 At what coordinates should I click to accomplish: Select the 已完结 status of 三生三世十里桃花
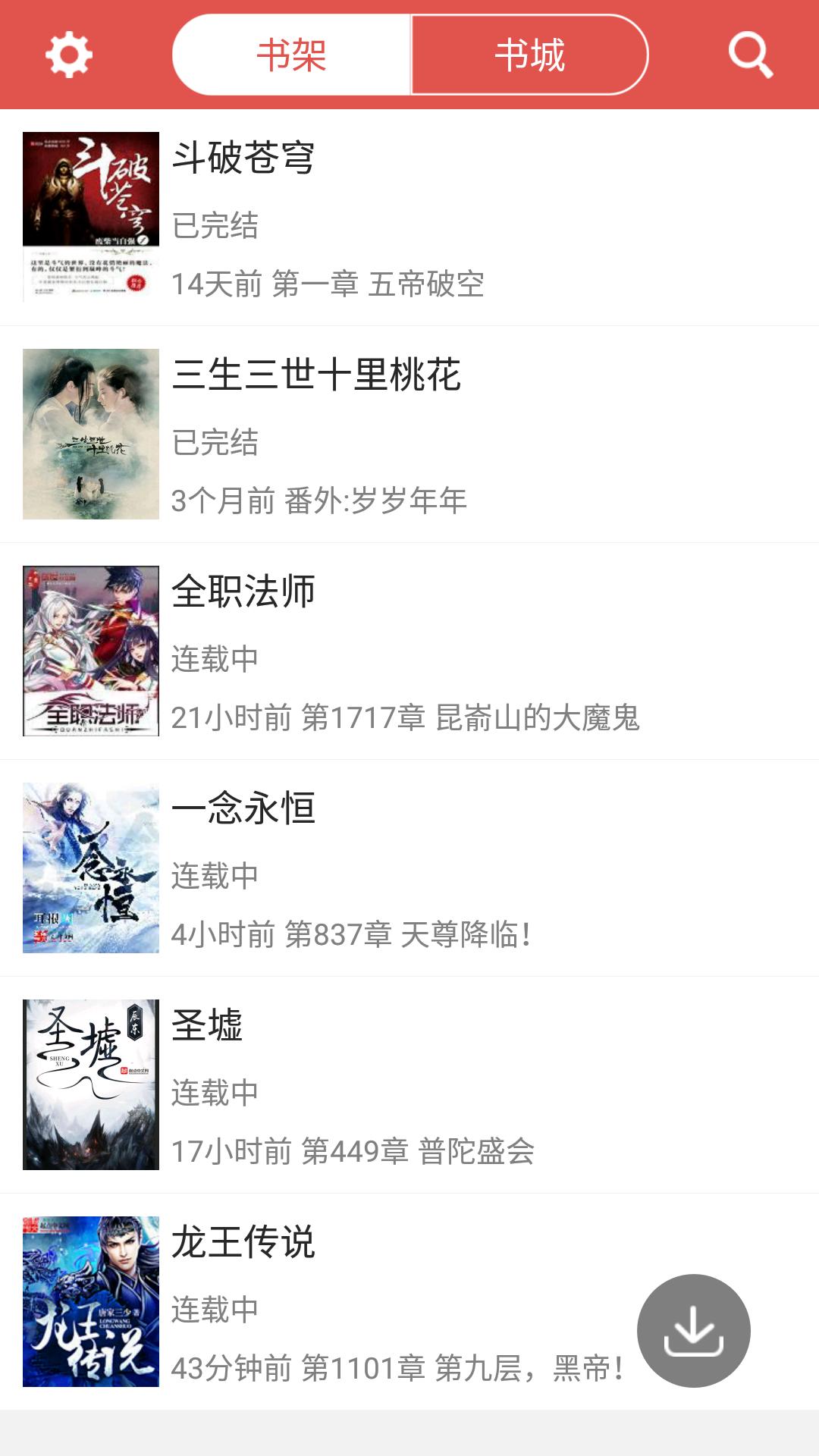tap(215, 445)
